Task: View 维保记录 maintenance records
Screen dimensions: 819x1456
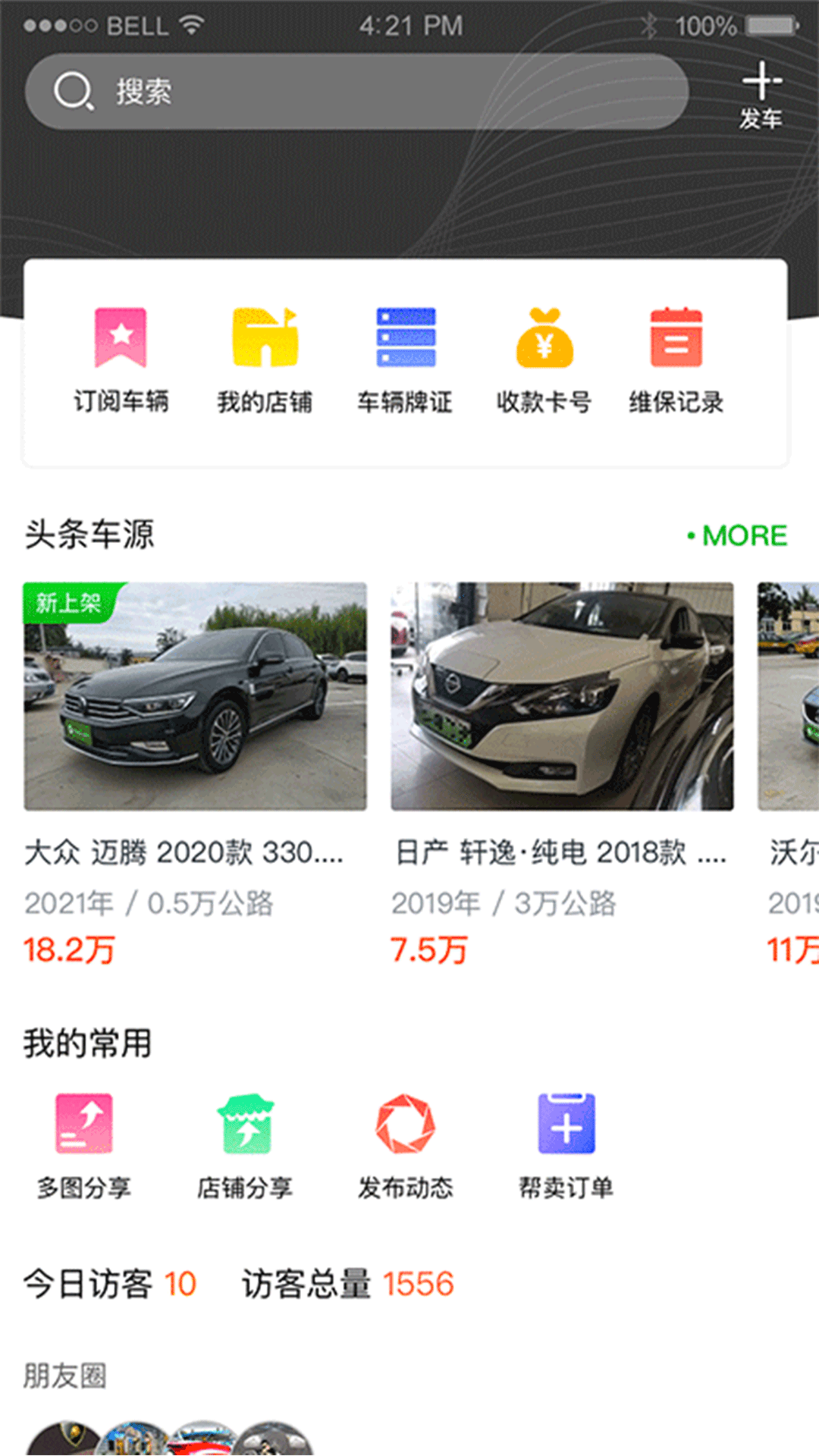Action: point(676,360)
